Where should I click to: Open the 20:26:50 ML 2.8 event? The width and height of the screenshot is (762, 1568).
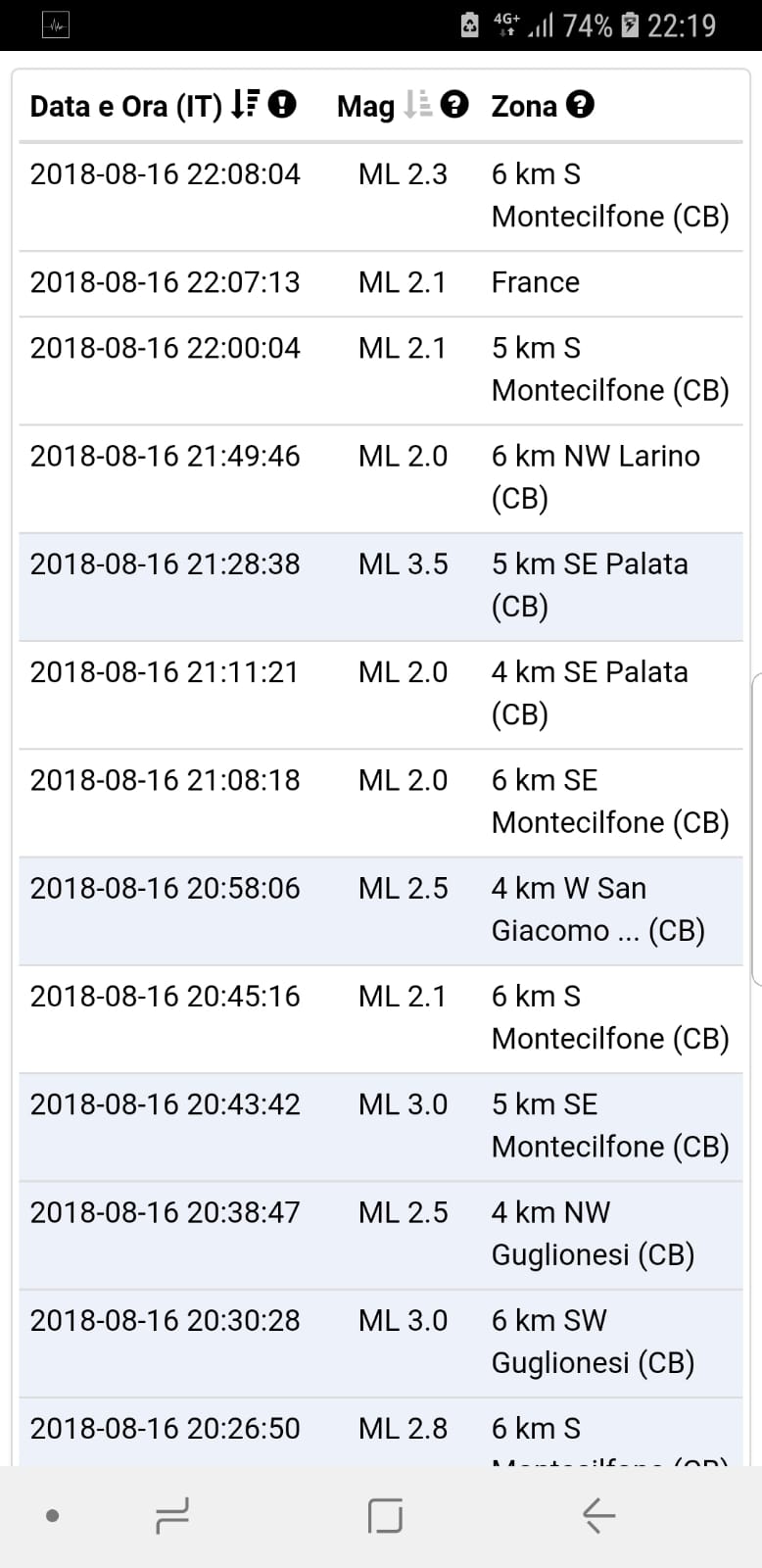(x=381, y=1433)
